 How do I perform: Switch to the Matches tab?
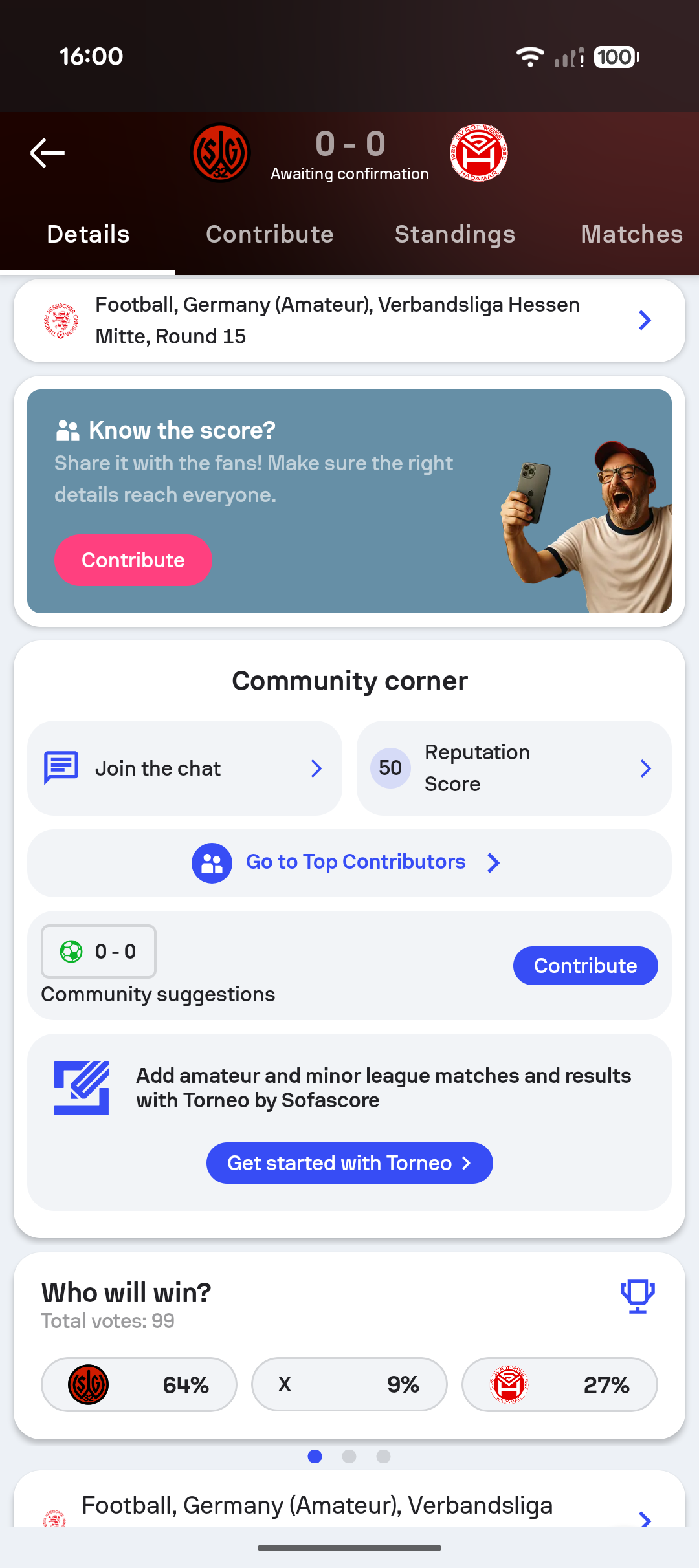click(631, 234)
